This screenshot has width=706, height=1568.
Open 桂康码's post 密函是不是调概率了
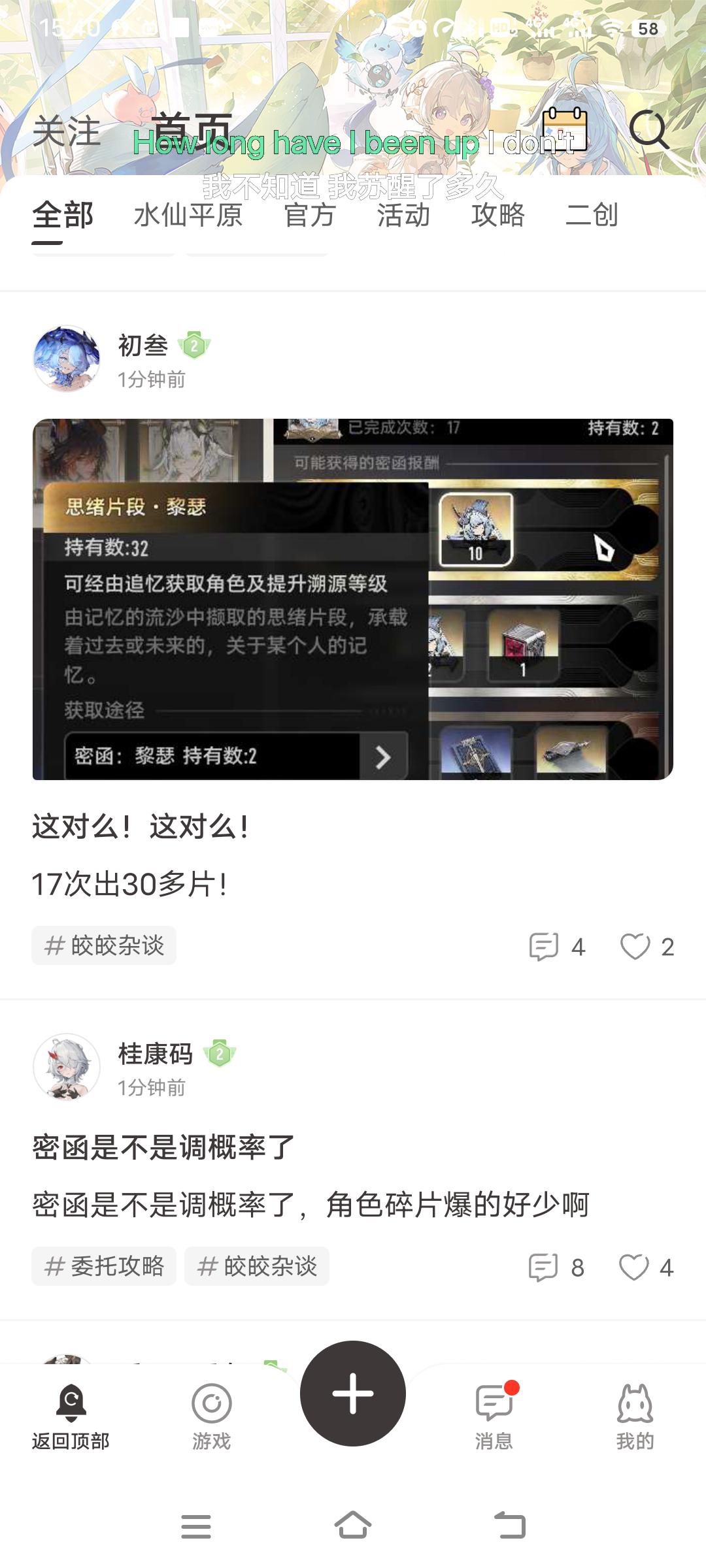(163, 1148)
